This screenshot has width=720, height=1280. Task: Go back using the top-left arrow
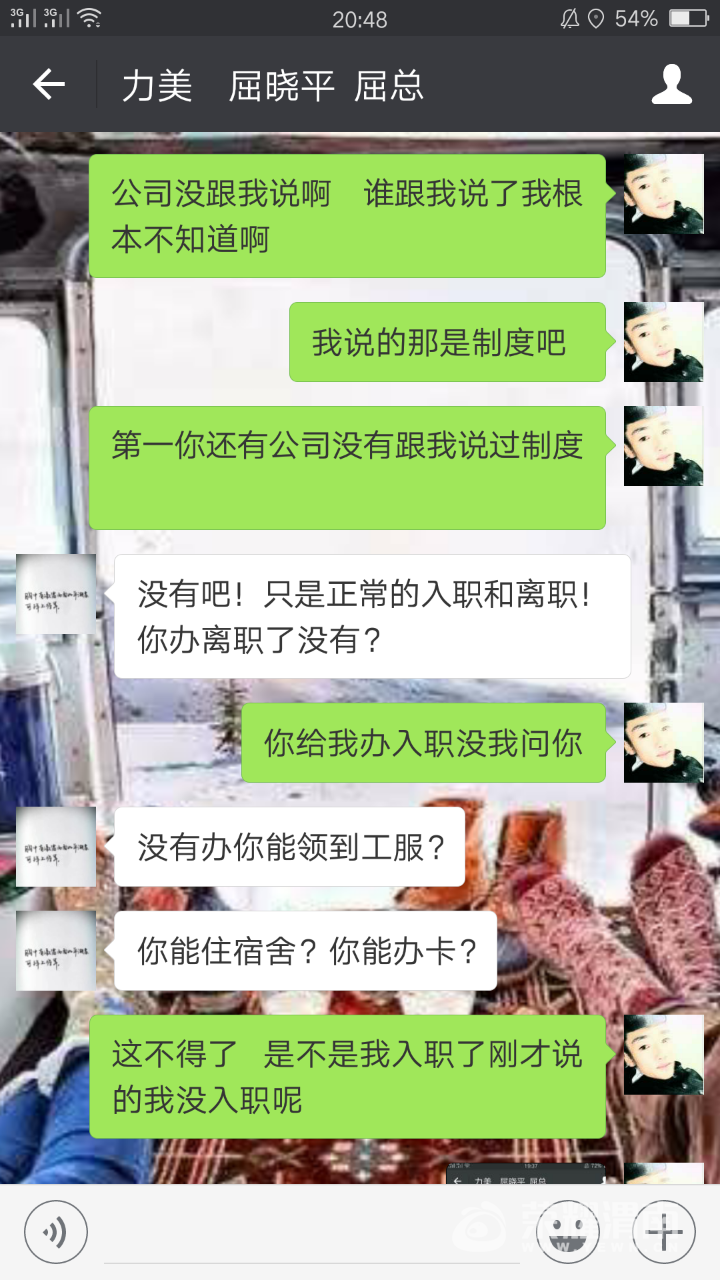48,85
